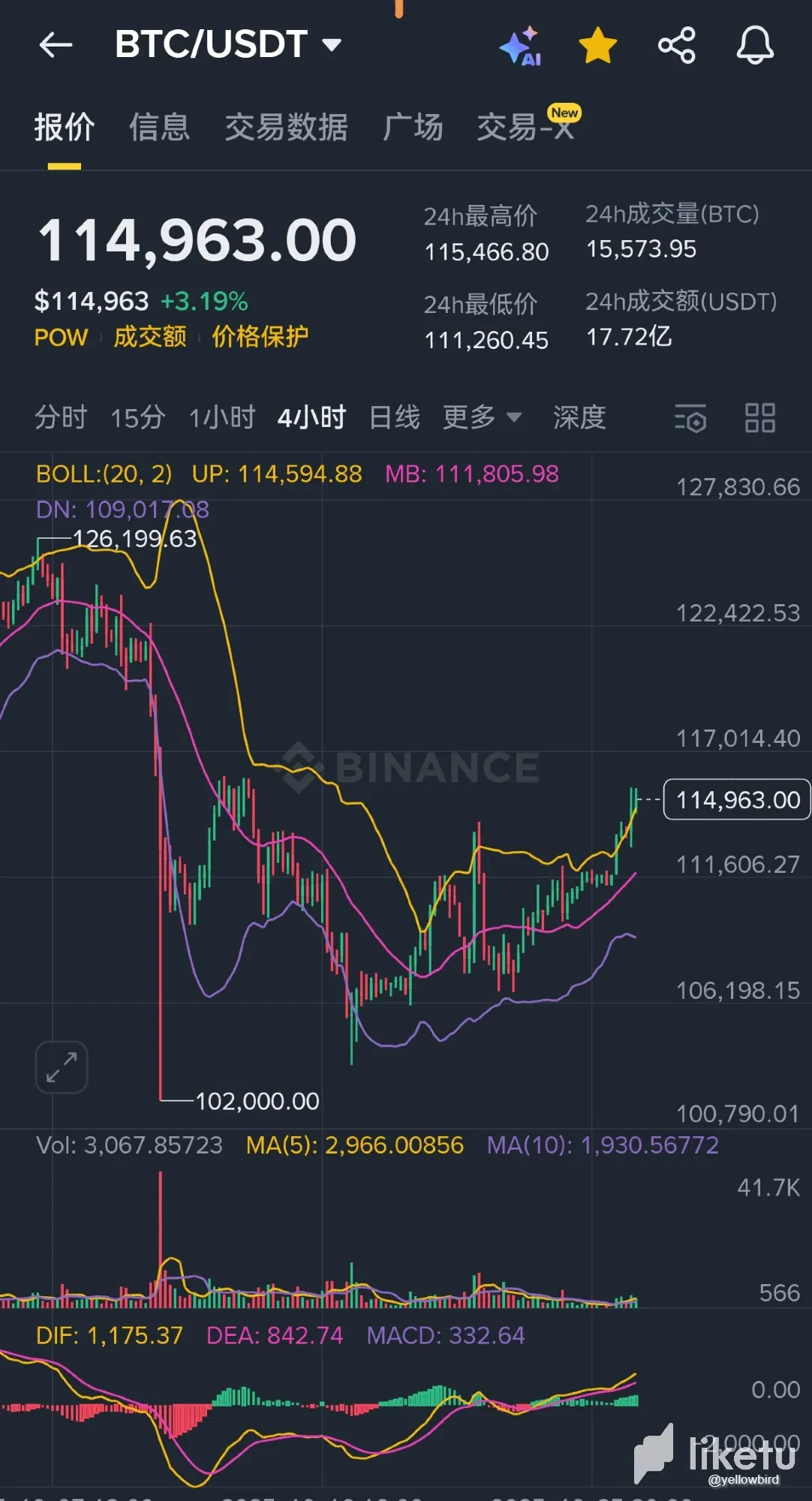812x1501 pixels.
Task: Select the 分时 chart interval
Action: coord(61,417)
